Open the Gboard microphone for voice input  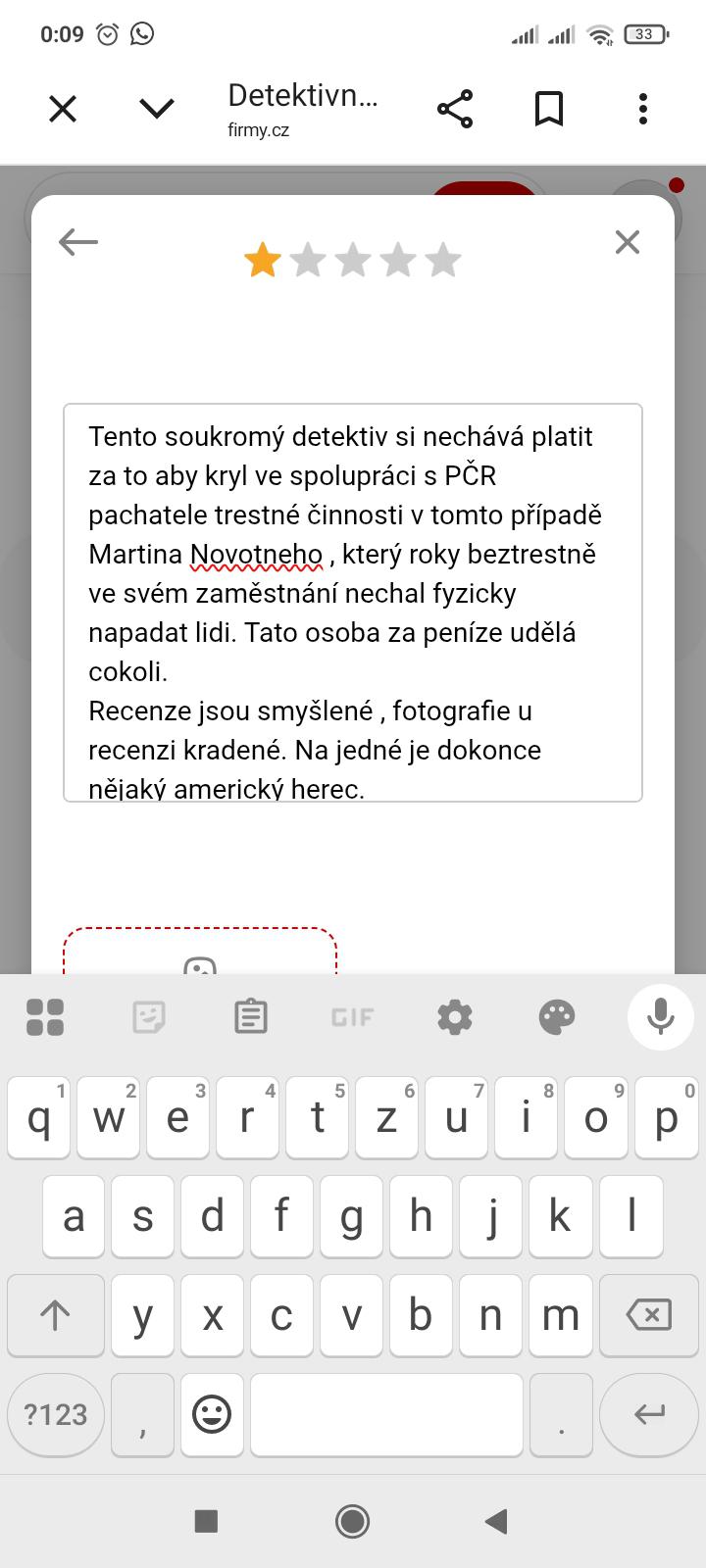point(659,1017)
